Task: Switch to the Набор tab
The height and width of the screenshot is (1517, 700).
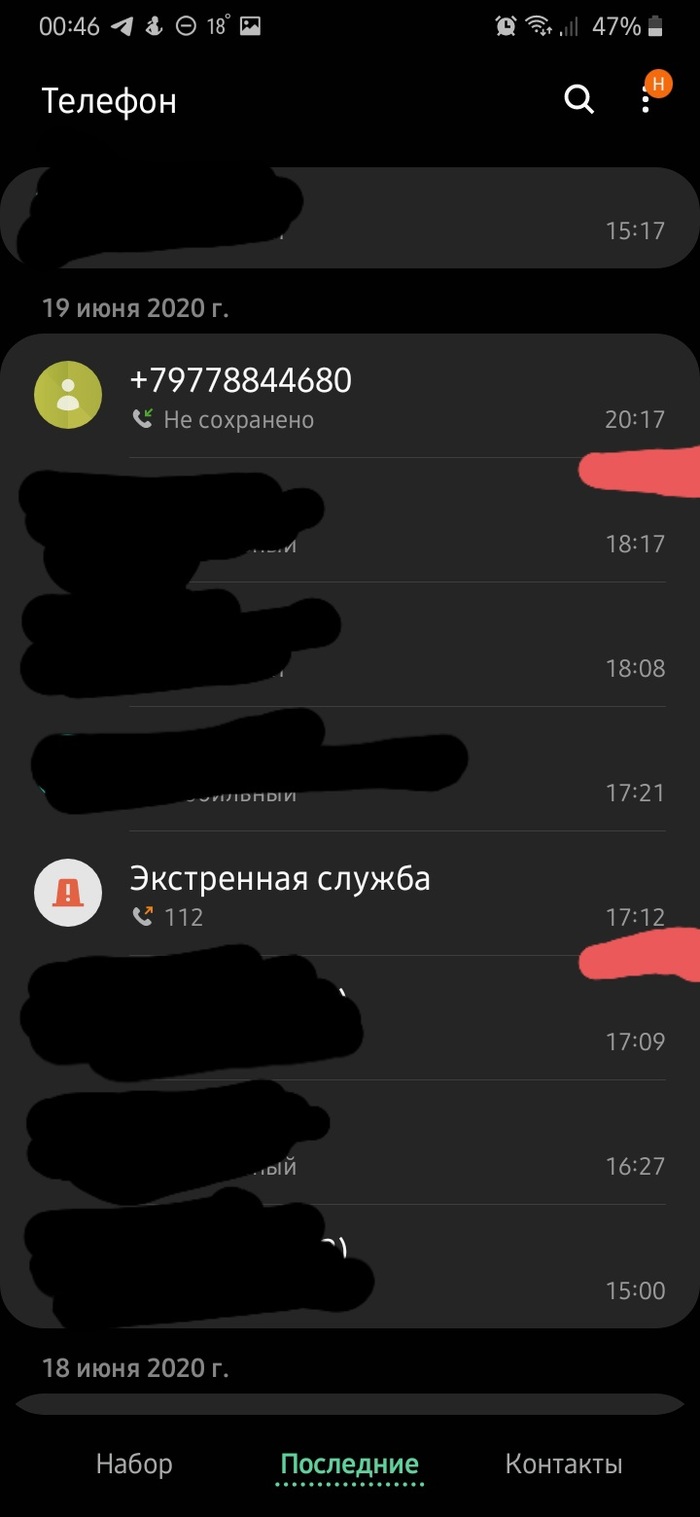Action: tap(134, 1464)
